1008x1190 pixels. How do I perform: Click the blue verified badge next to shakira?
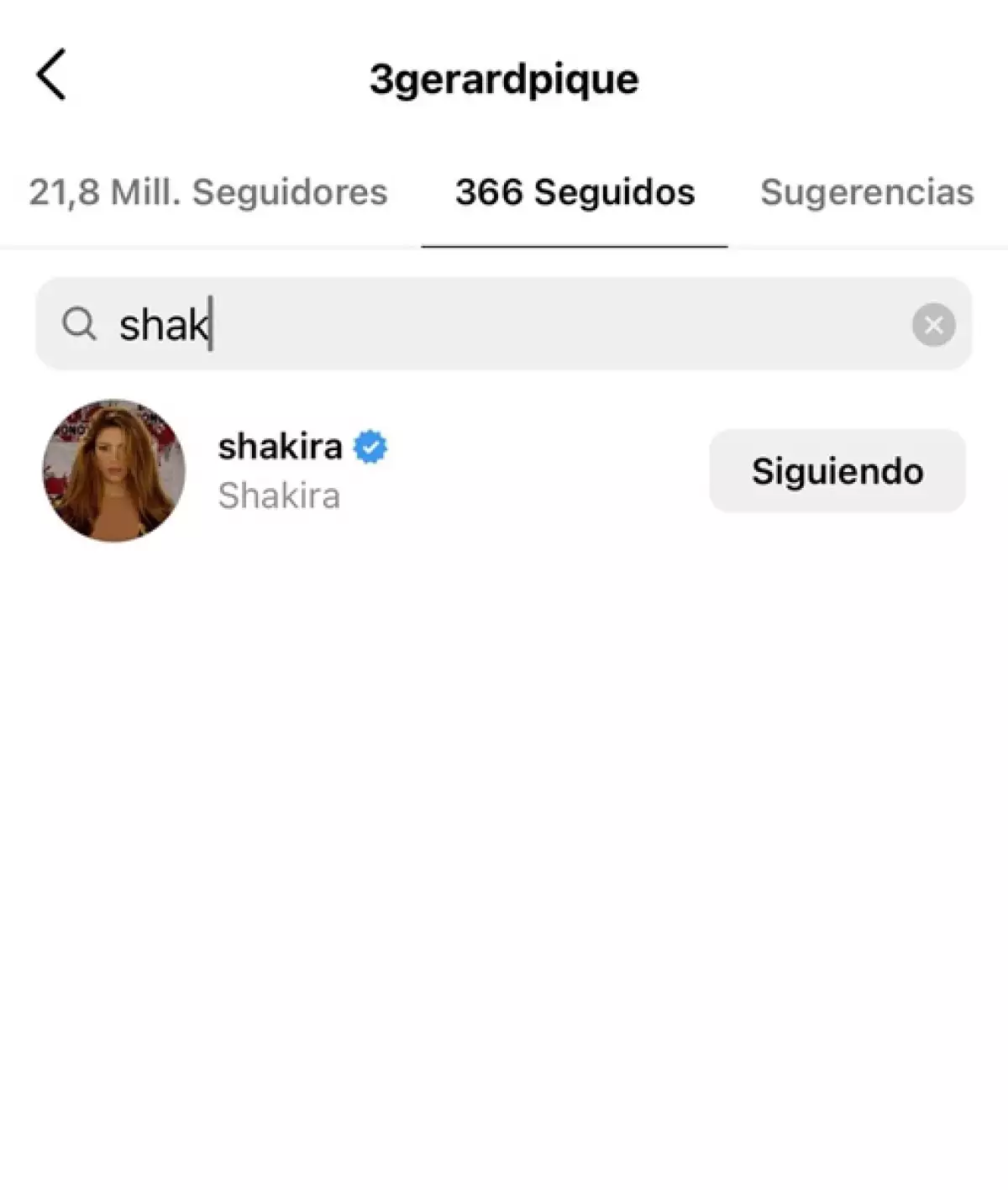(x=370, y=447)
